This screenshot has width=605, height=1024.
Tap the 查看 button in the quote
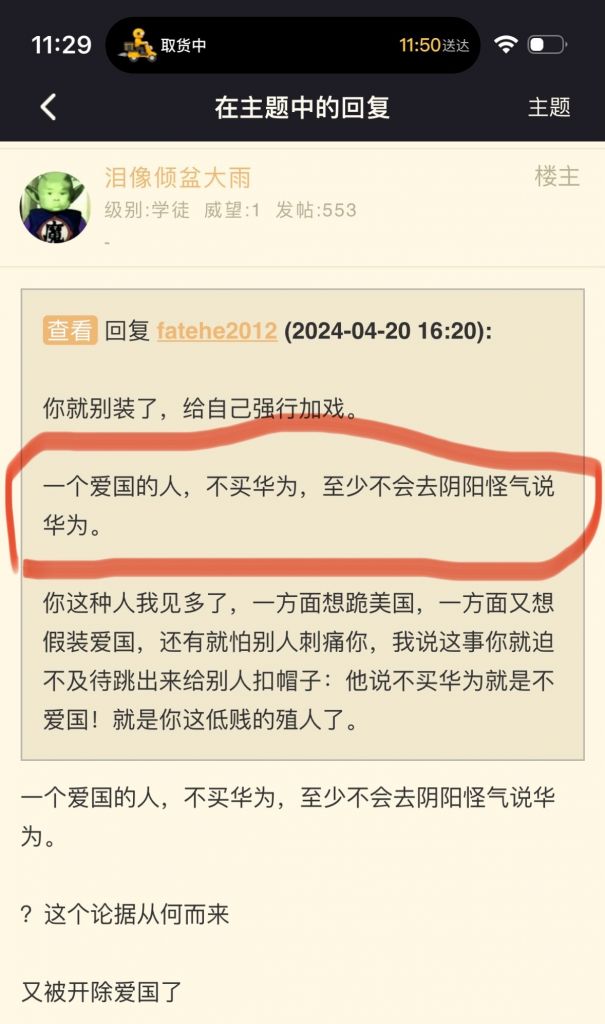(x=70, y=330)
